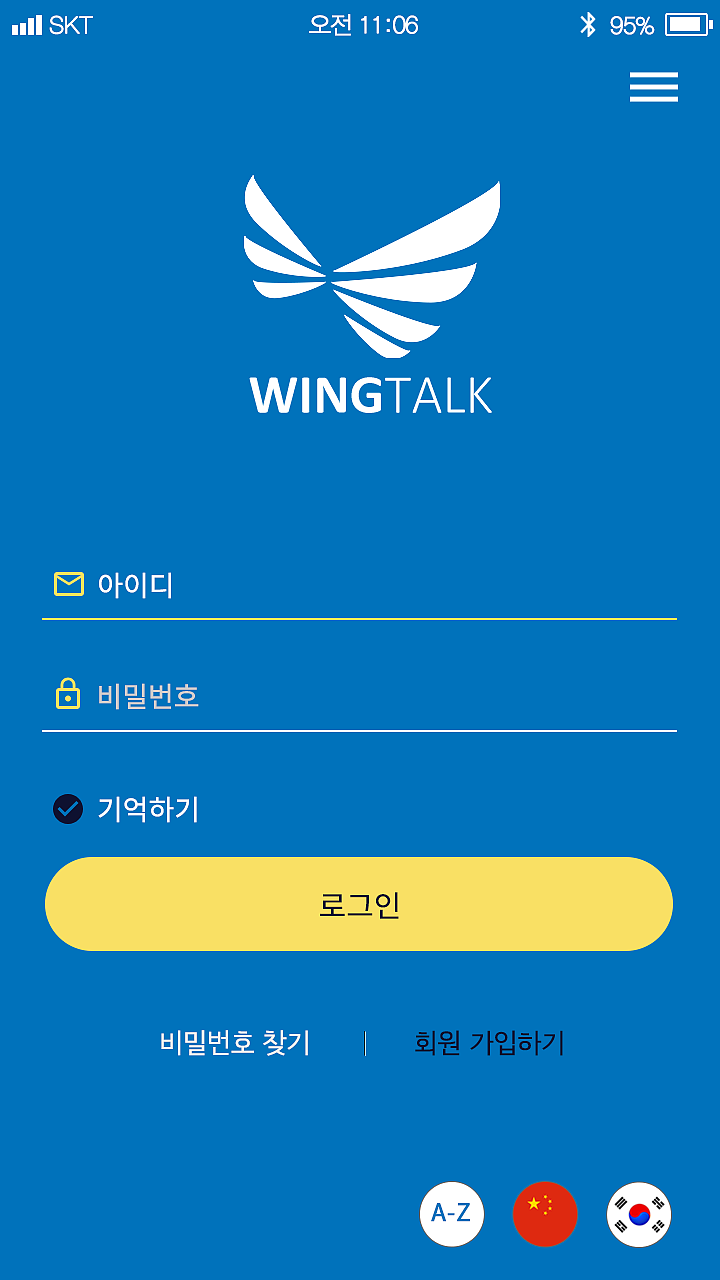Uncheck the checked circle next to 기억하기
Image resolution: width=720 pixels, height=1280 pixels.
click(x=67, y=809)
